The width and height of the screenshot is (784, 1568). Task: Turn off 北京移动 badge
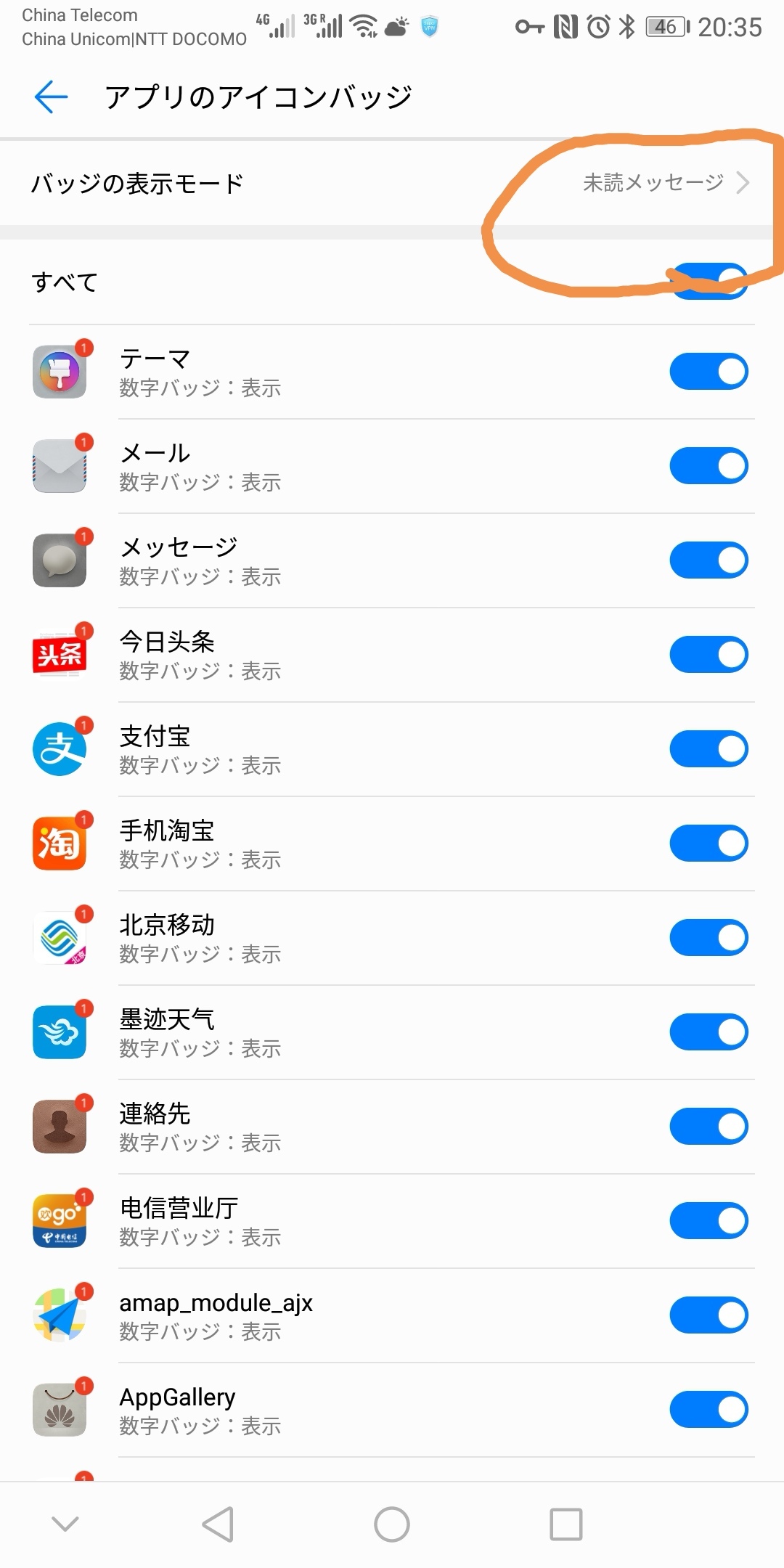(x=709, y=938)
